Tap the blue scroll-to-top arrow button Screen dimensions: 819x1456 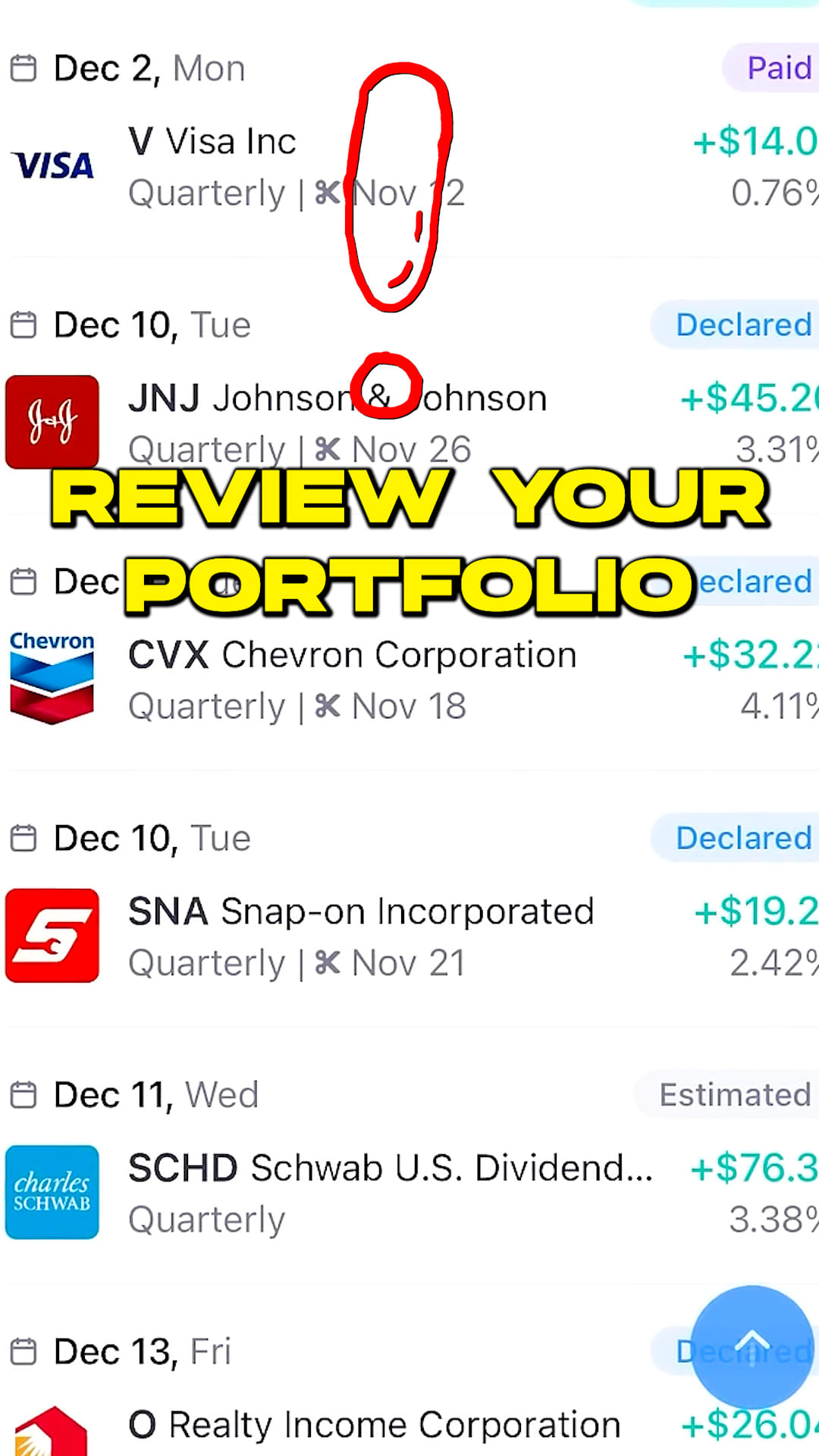(x=752, y=1347)
